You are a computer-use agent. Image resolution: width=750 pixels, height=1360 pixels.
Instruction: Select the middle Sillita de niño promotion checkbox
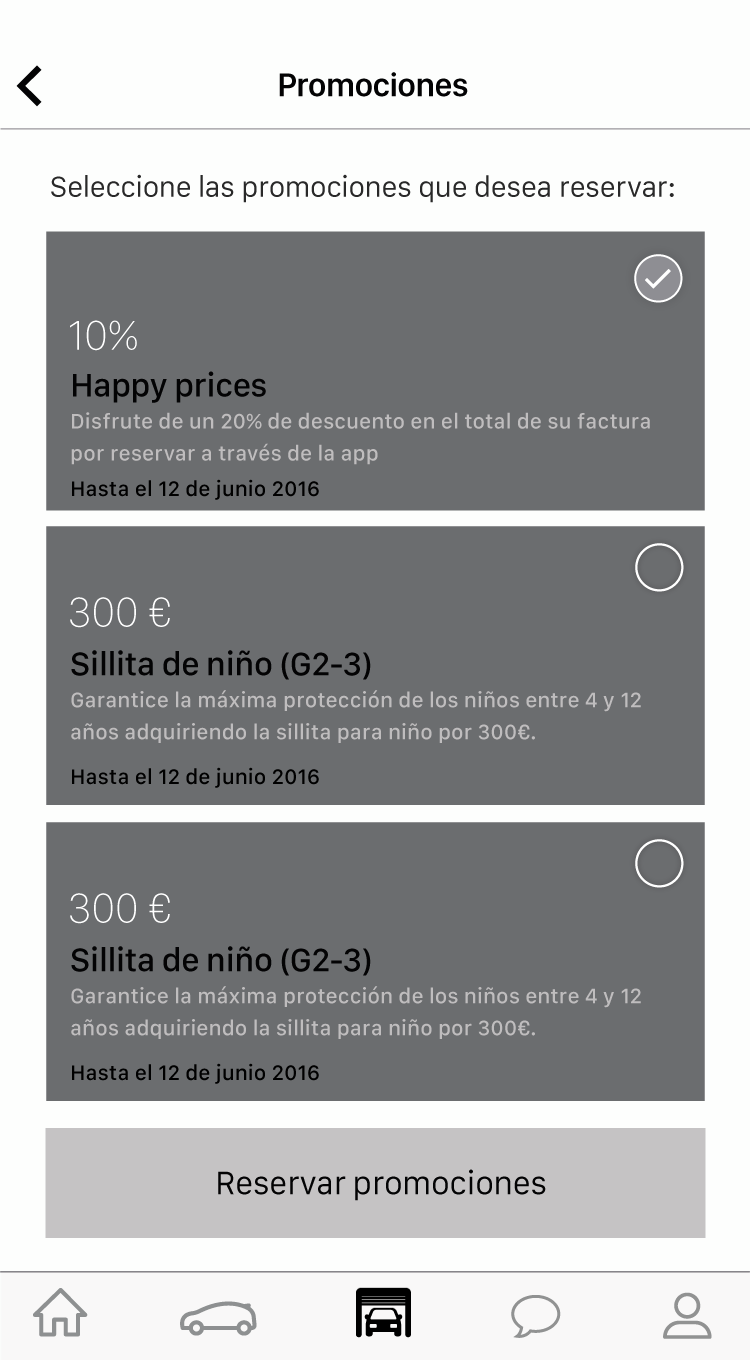pyautogui.click(x=659, y=568)
